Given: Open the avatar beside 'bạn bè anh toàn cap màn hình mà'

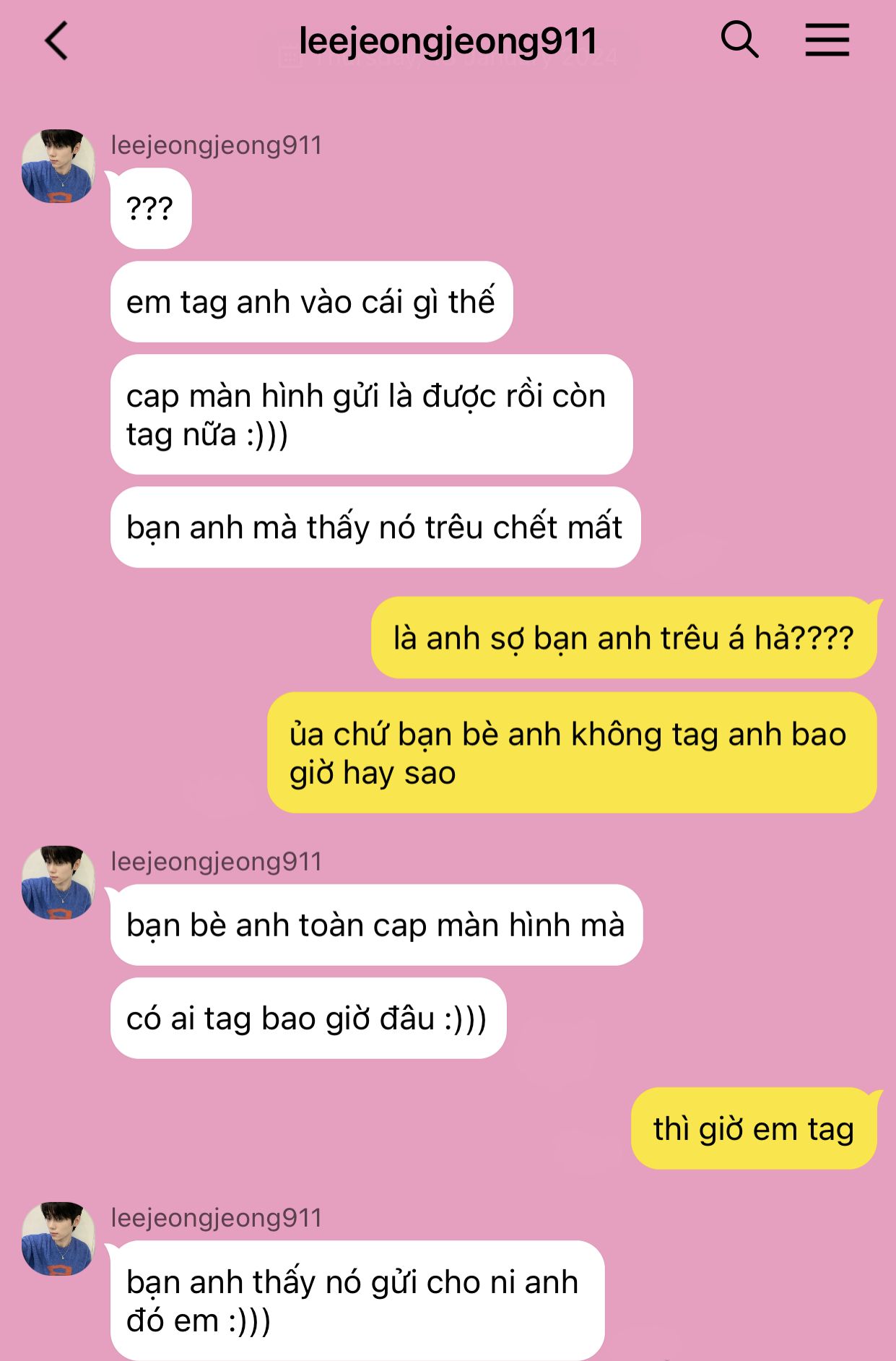Looking at the screenshot, I should pyautogui.click(x=58, y=882).
